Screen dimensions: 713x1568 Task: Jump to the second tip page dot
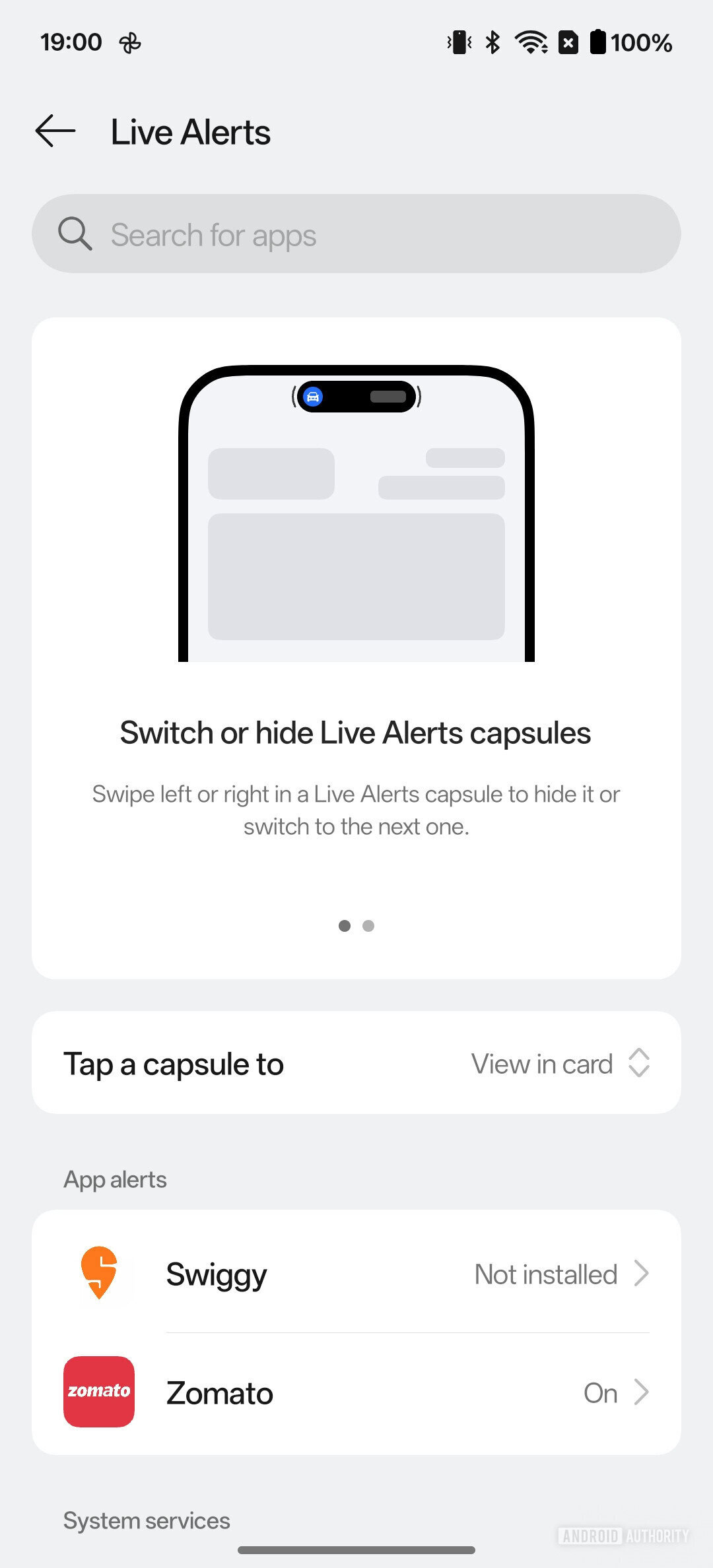[x=368, y=926]
